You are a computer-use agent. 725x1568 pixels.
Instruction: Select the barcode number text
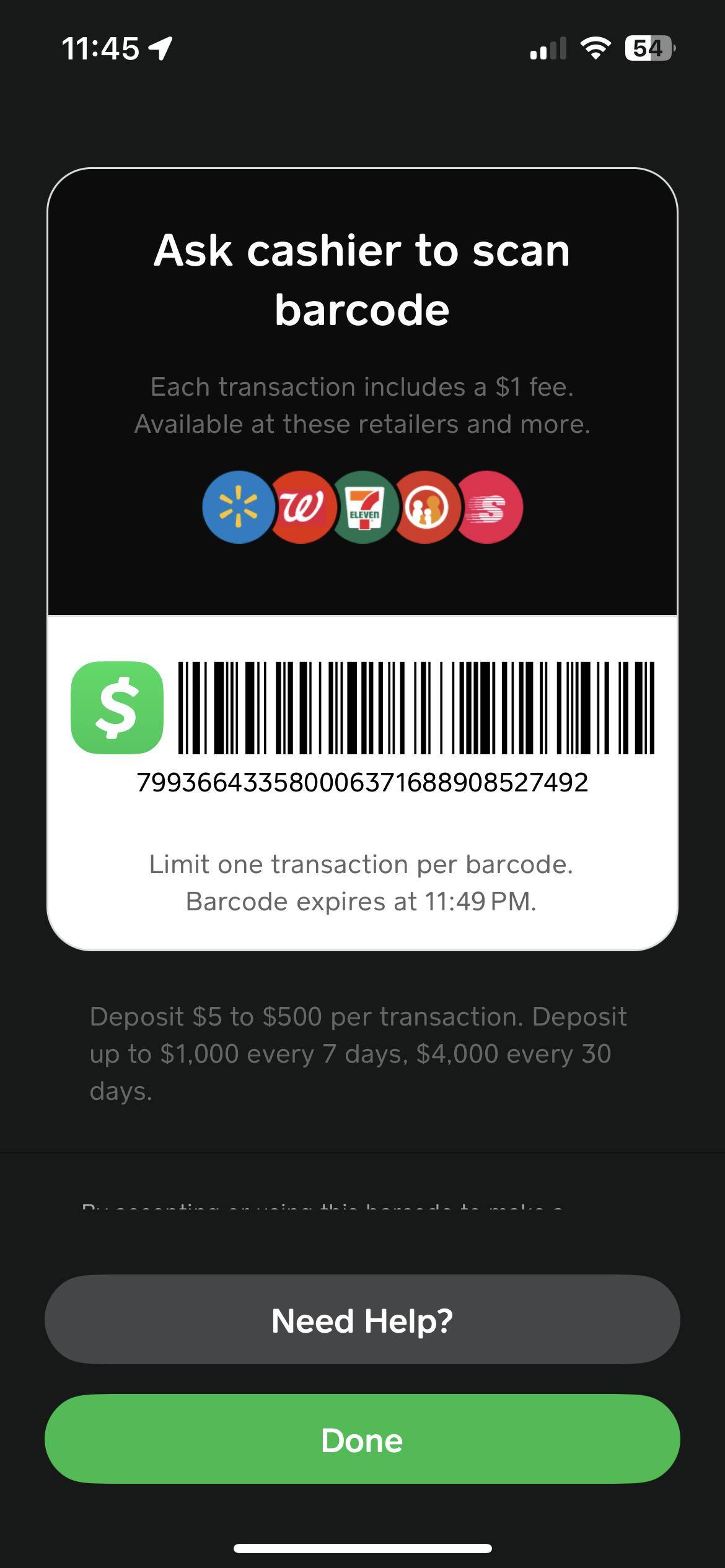pos(362,799)
